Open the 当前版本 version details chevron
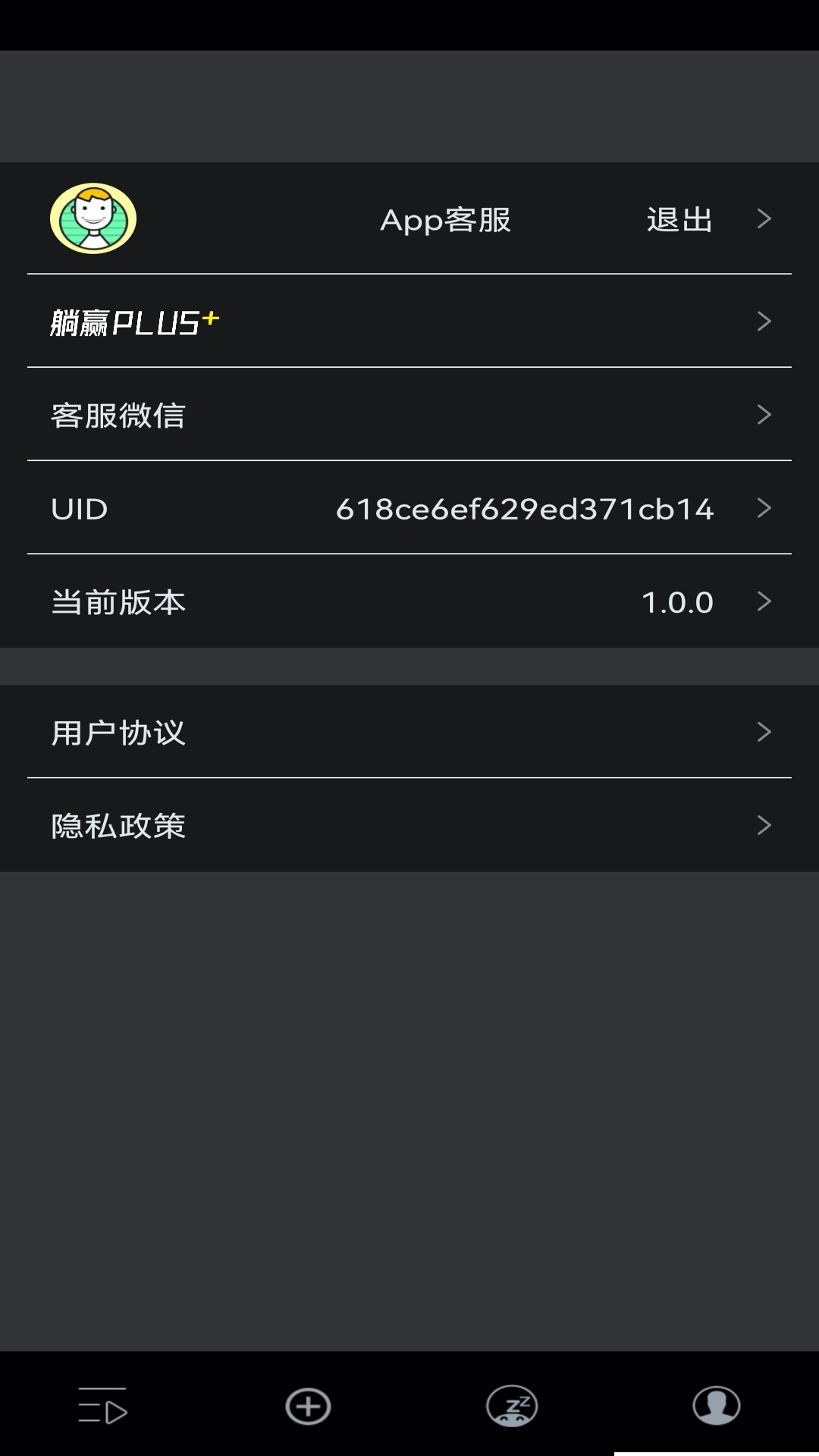Screen dimensions: 819x1456 763,601
